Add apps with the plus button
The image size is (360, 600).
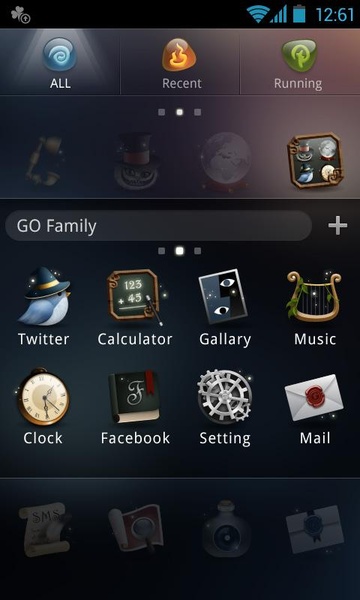(x=338, y=226)
